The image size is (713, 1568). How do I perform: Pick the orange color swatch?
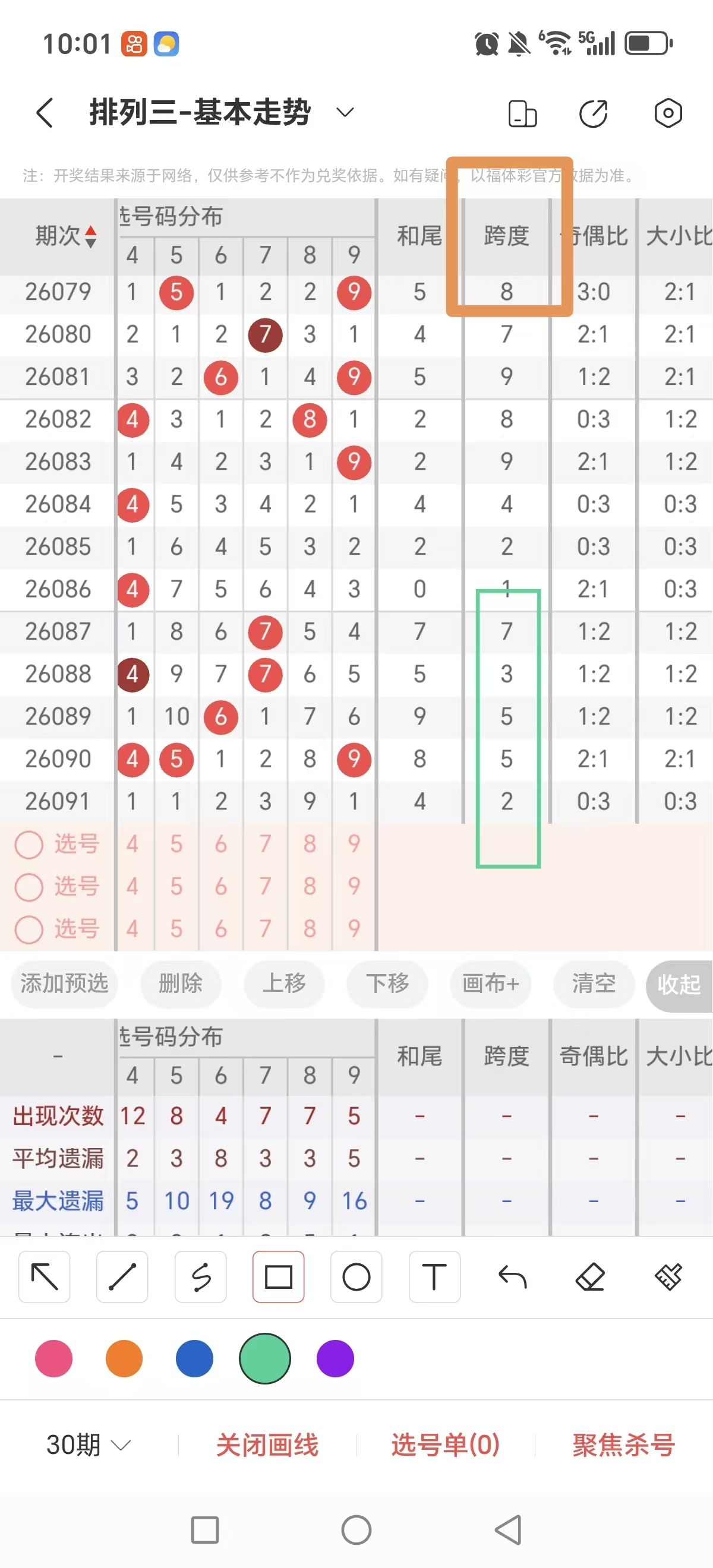[x=124, y=1358]
